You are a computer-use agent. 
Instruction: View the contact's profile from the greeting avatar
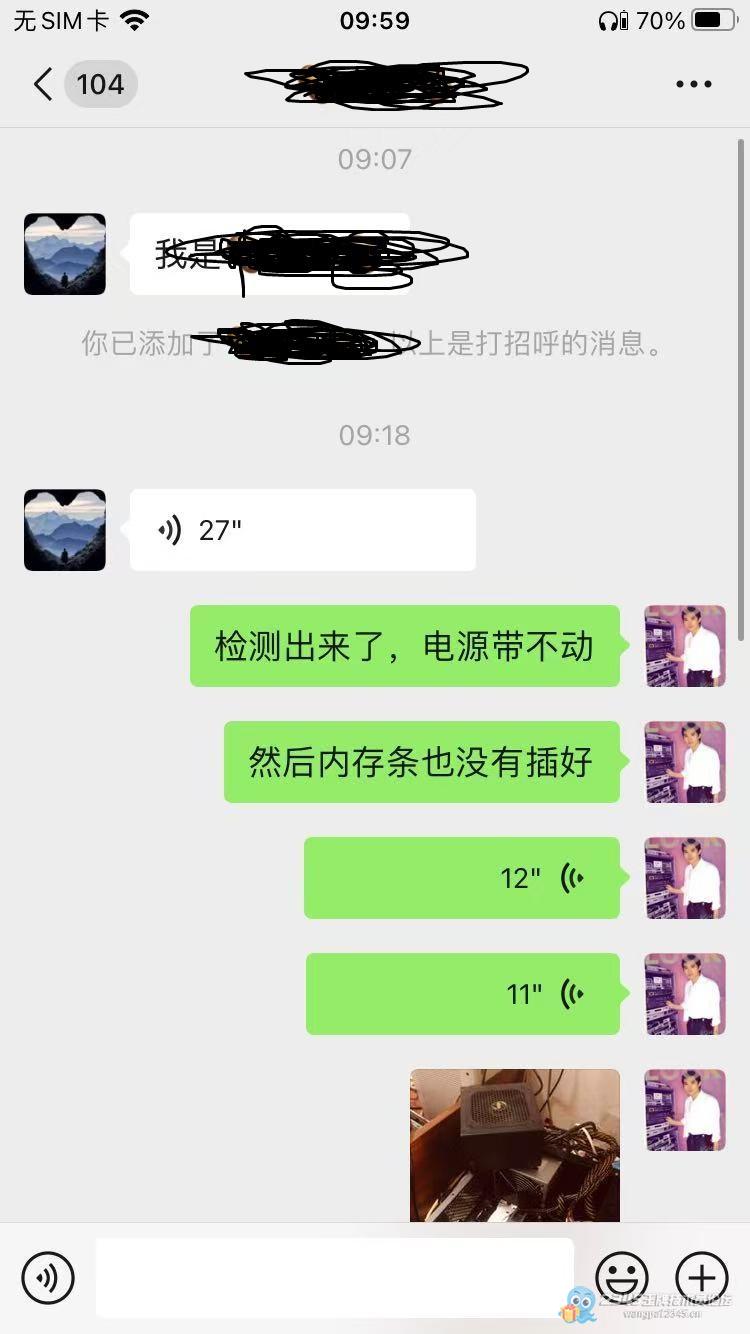[65, 254]
